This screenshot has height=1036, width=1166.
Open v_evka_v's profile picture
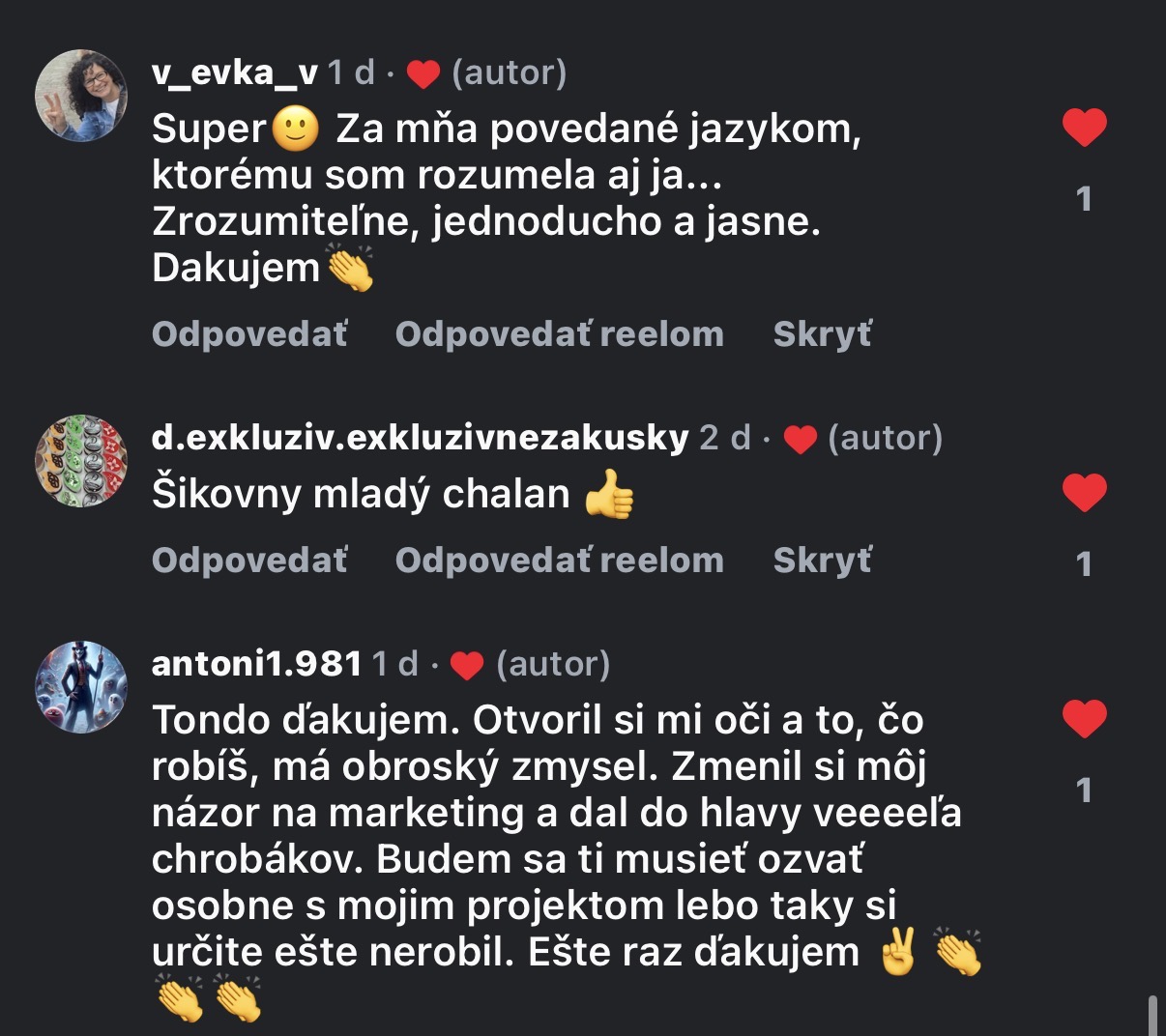coord(81,95)
